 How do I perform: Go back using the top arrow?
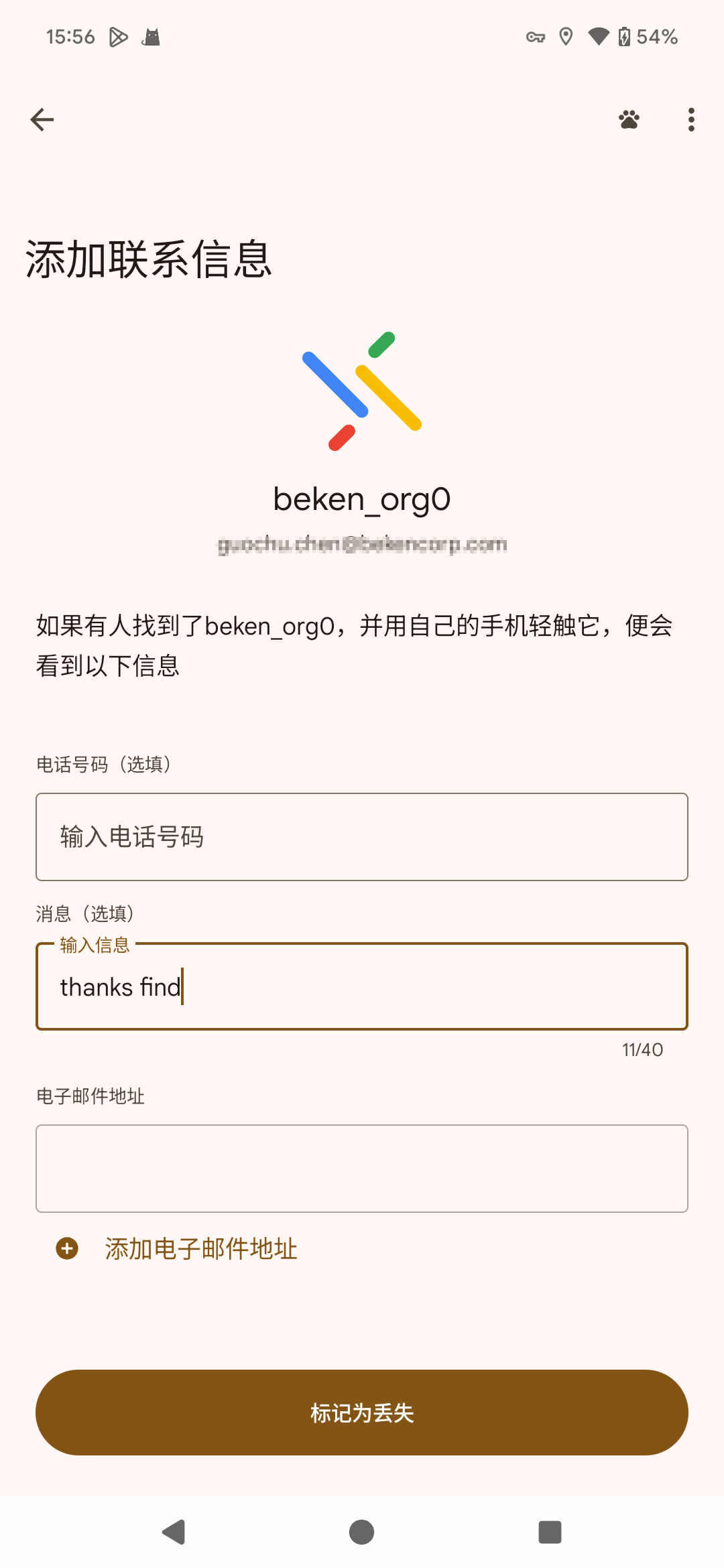pos(42,120)
